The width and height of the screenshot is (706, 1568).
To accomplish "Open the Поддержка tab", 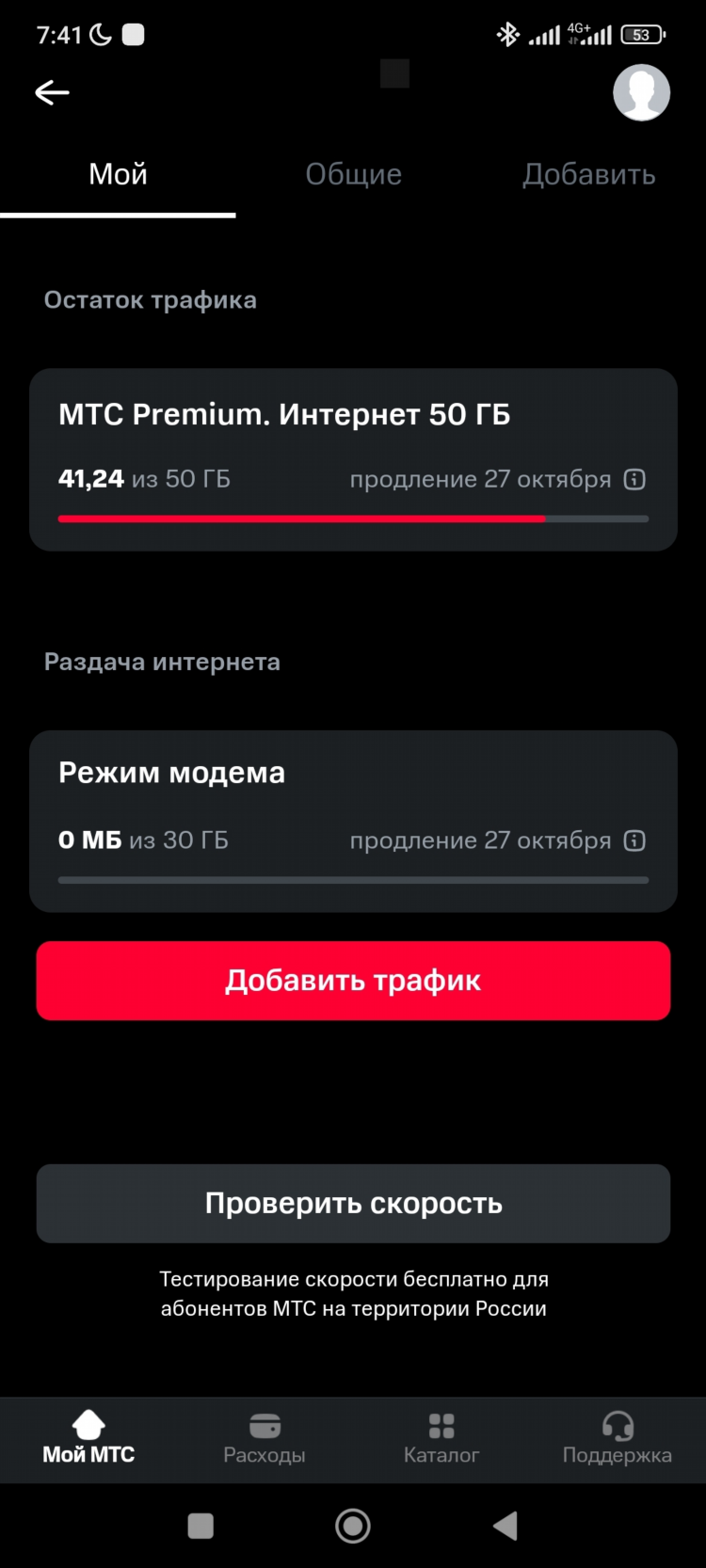I will 618,1439.
